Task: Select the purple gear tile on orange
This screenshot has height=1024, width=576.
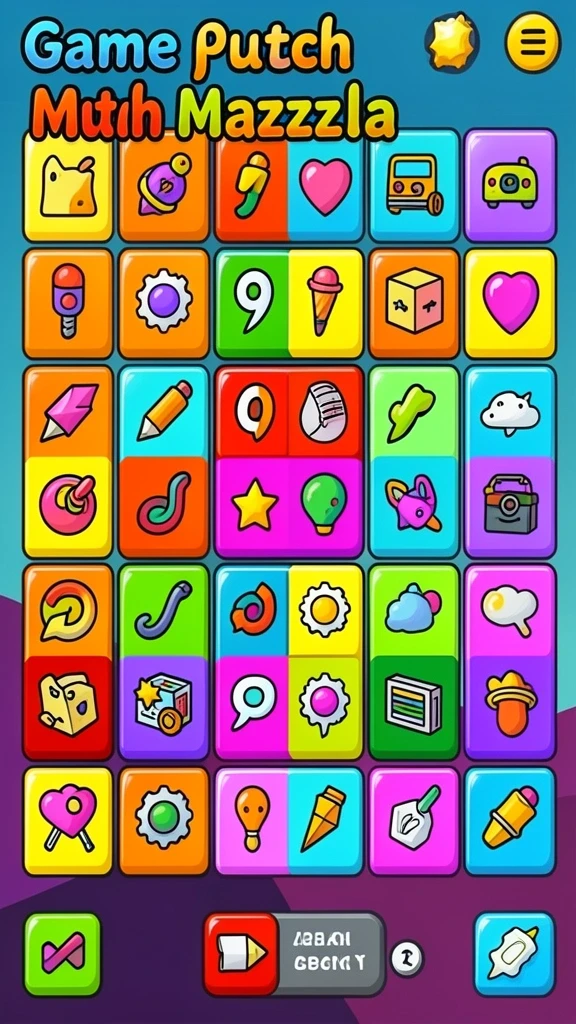Action: [x=164, y=303]
